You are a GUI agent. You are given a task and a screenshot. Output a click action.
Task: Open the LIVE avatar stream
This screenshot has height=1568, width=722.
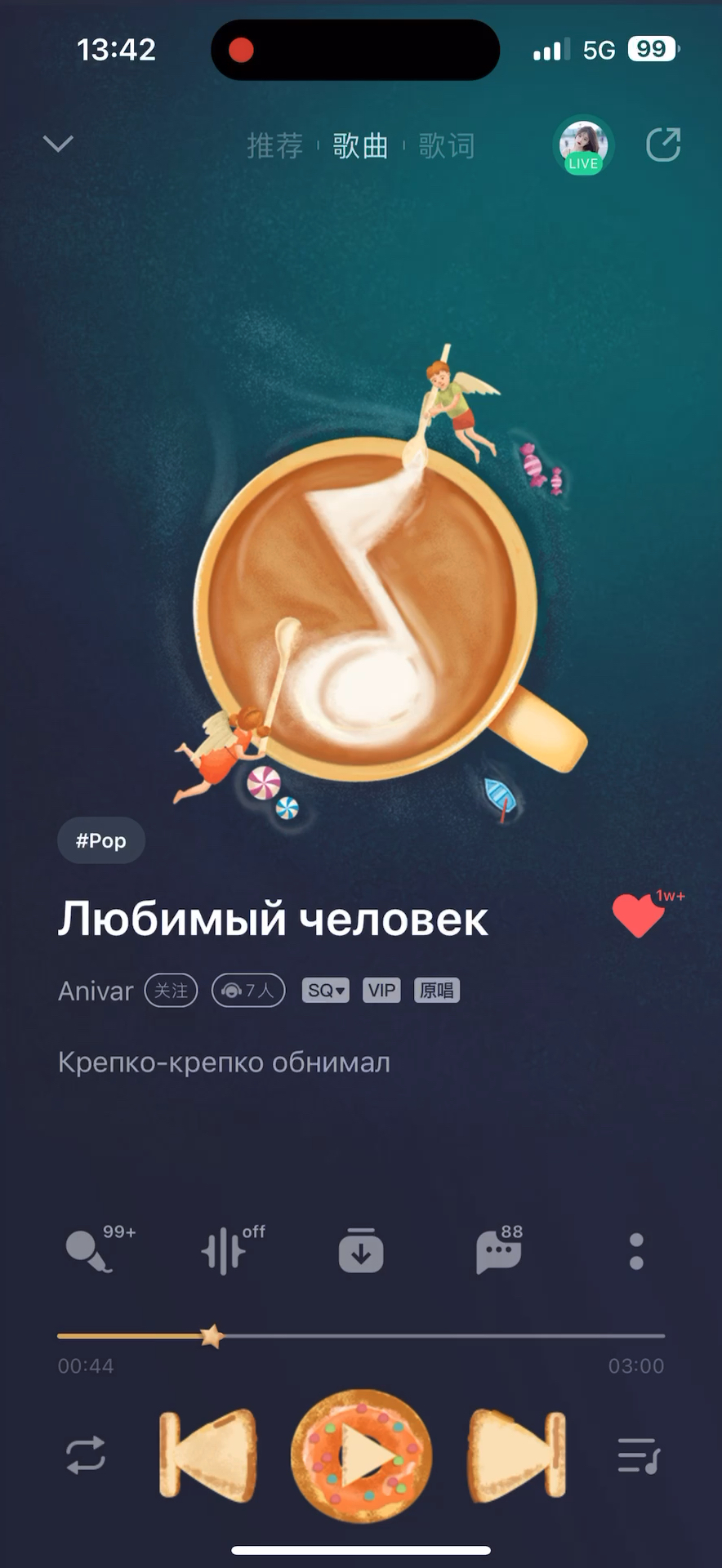[583, 145]
